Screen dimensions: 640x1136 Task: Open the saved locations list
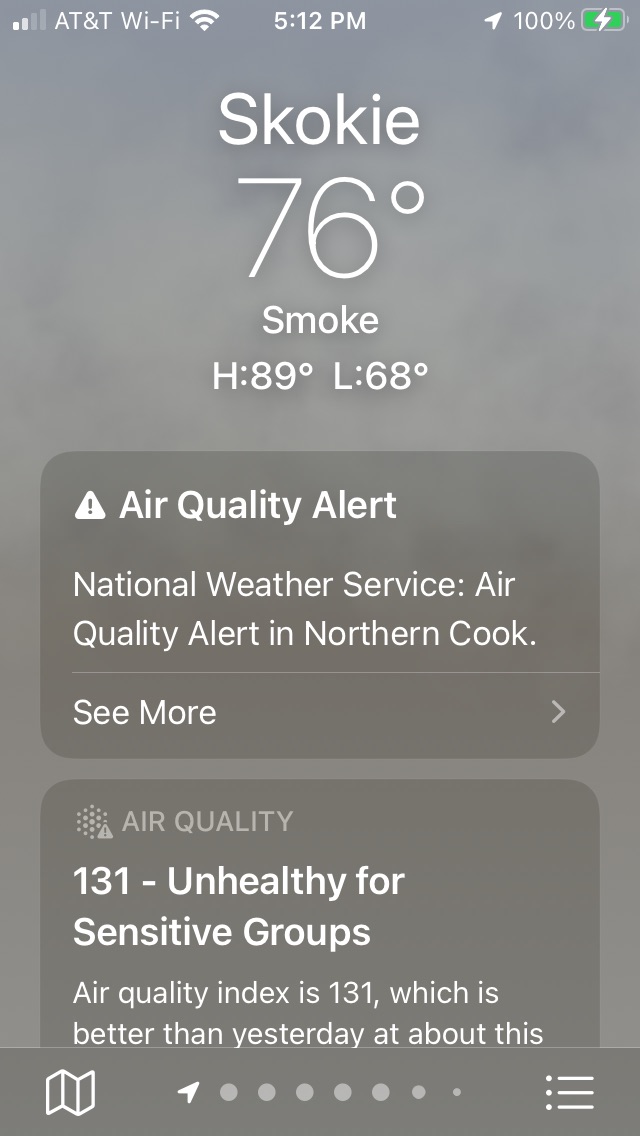(x=570, y=1092)
